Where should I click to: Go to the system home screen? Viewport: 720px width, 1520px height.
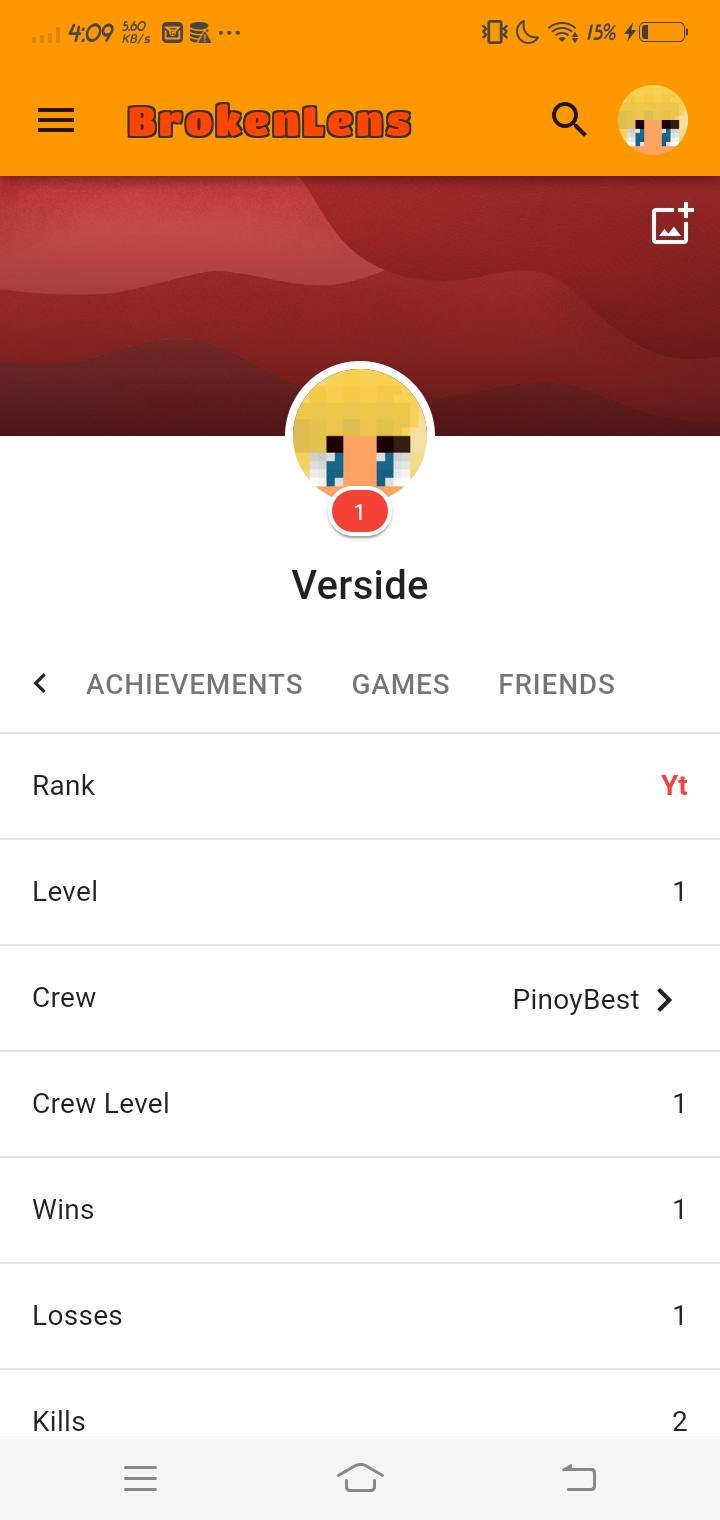[360, 1478]
